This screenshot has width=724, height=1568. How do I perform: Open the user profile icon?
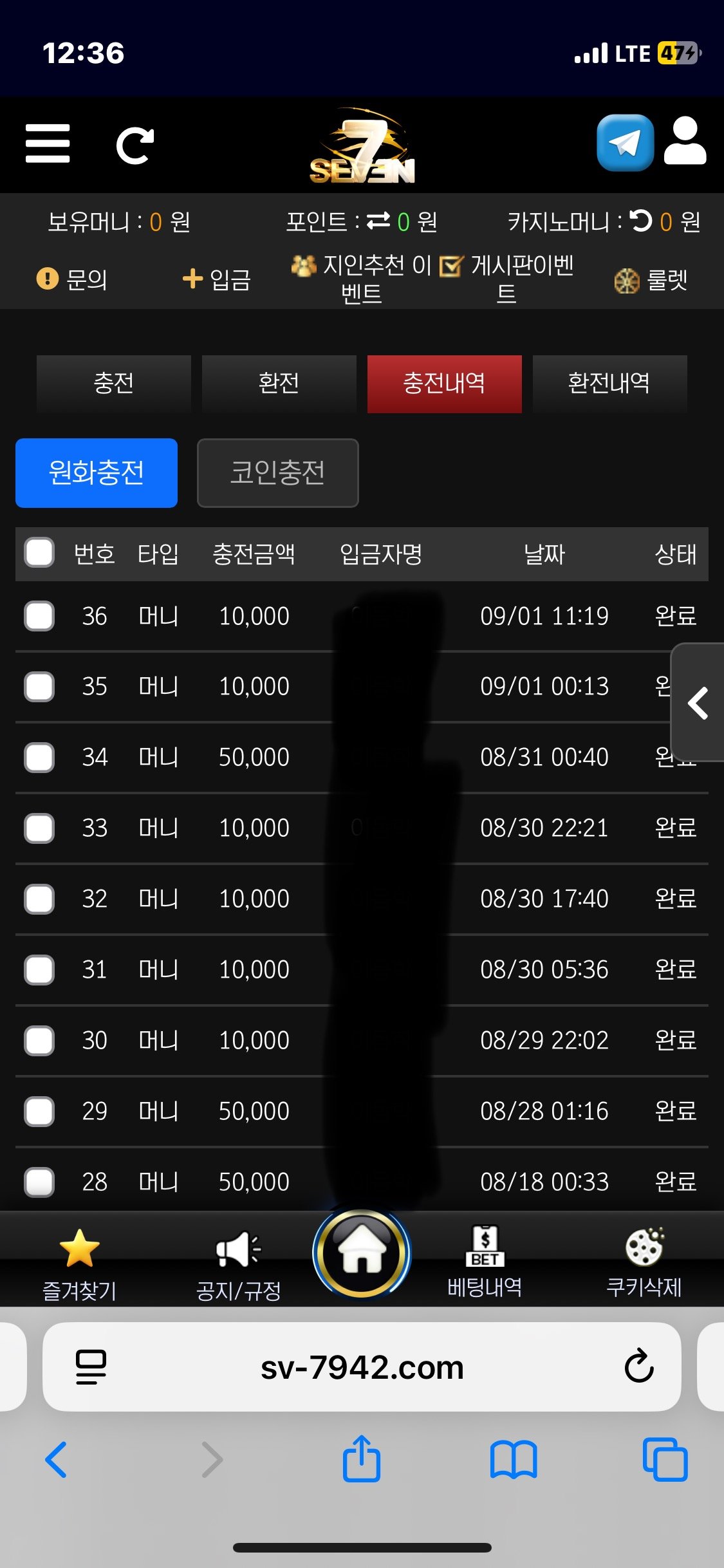tap(685, 142)
